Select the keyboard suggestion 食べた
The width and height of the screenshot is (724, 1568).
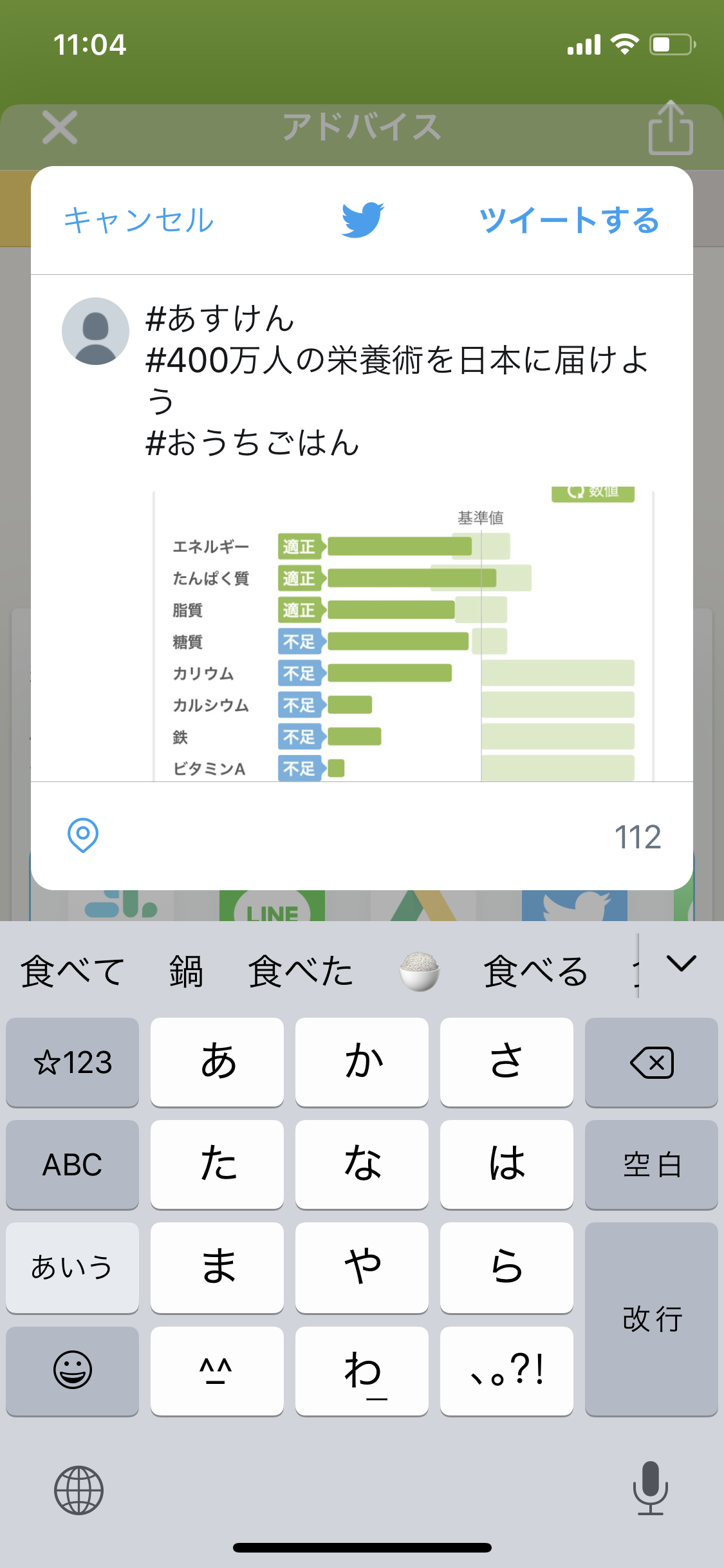[301, 972]
